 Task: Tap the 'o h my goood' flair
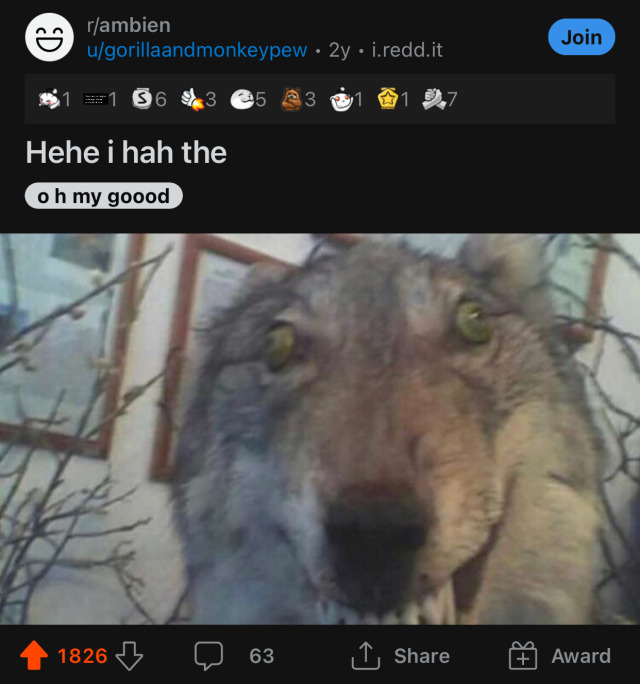(x=104, y=196)
